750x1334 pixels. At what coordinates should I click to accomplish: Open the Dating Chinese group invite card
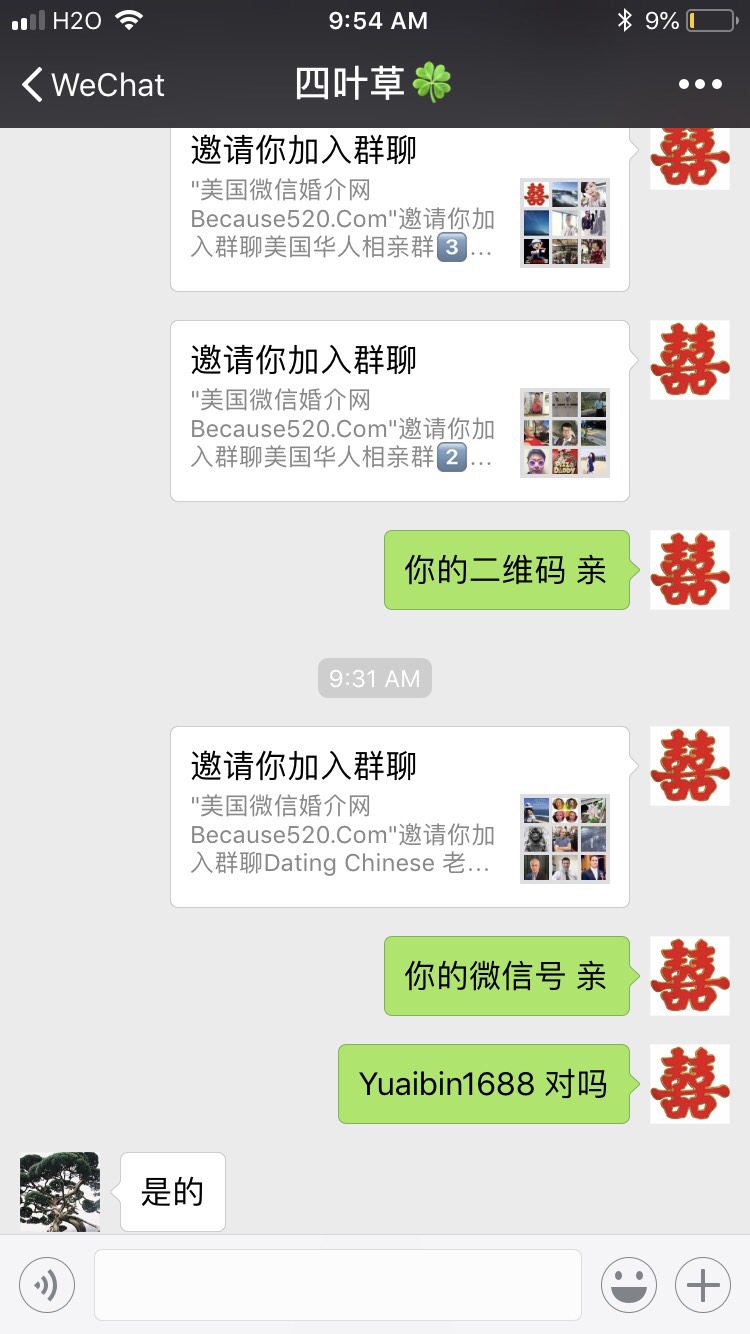(400, 816)
